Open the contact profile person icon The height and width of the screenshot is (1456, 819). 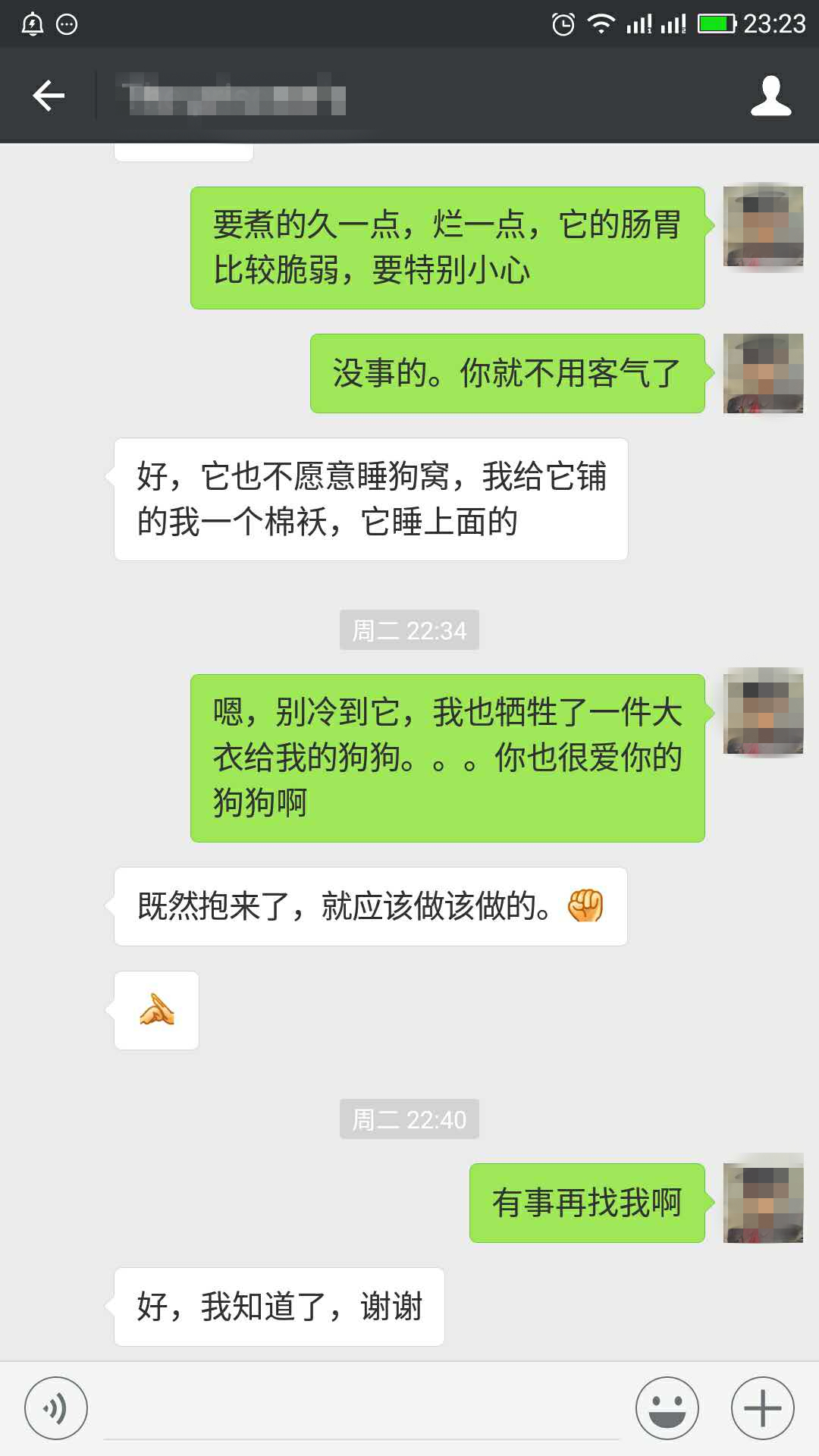point(771,95)
